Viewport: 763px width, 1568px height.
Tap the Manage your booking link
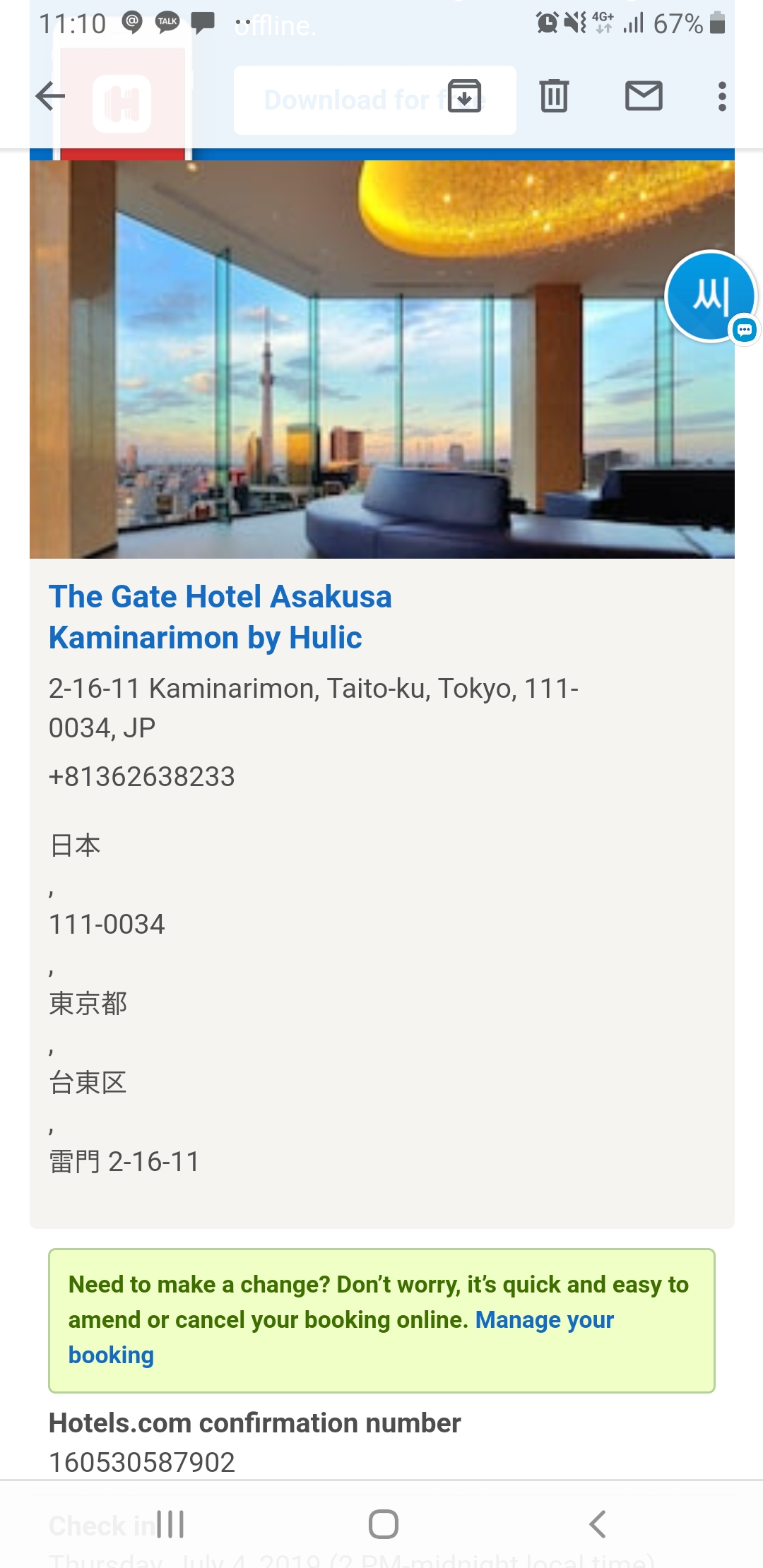point(544,1319)
